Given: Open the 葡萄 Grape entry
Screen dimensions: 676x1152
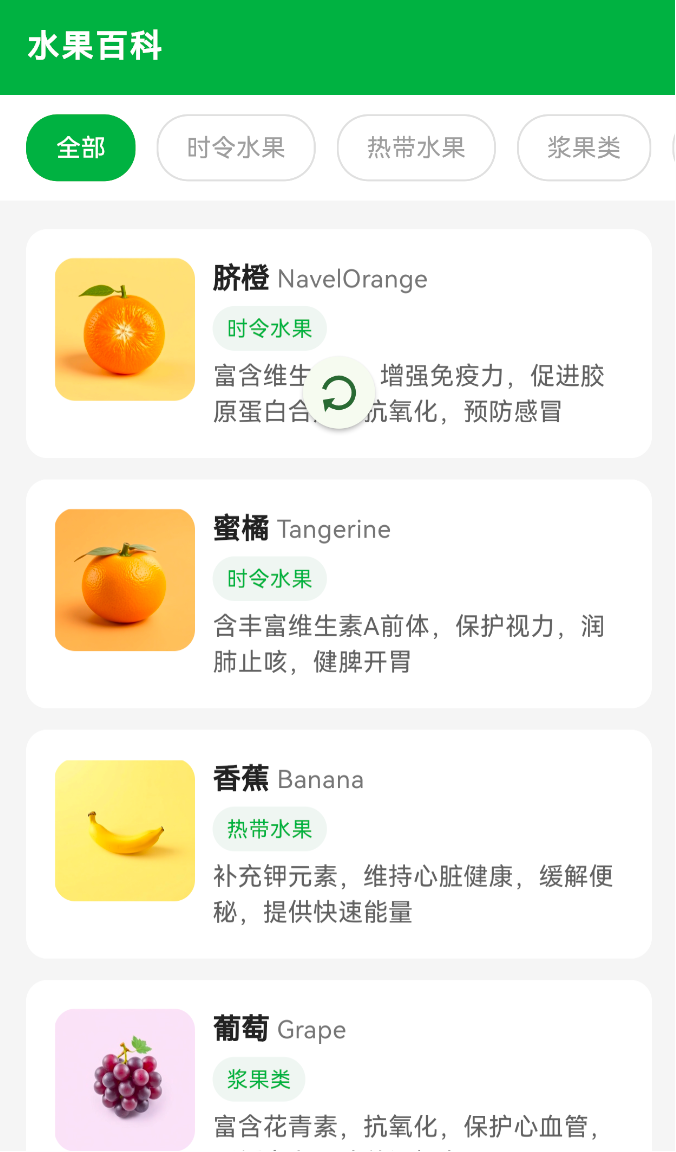Looking at the screenshot, I should pos(338,1070).
